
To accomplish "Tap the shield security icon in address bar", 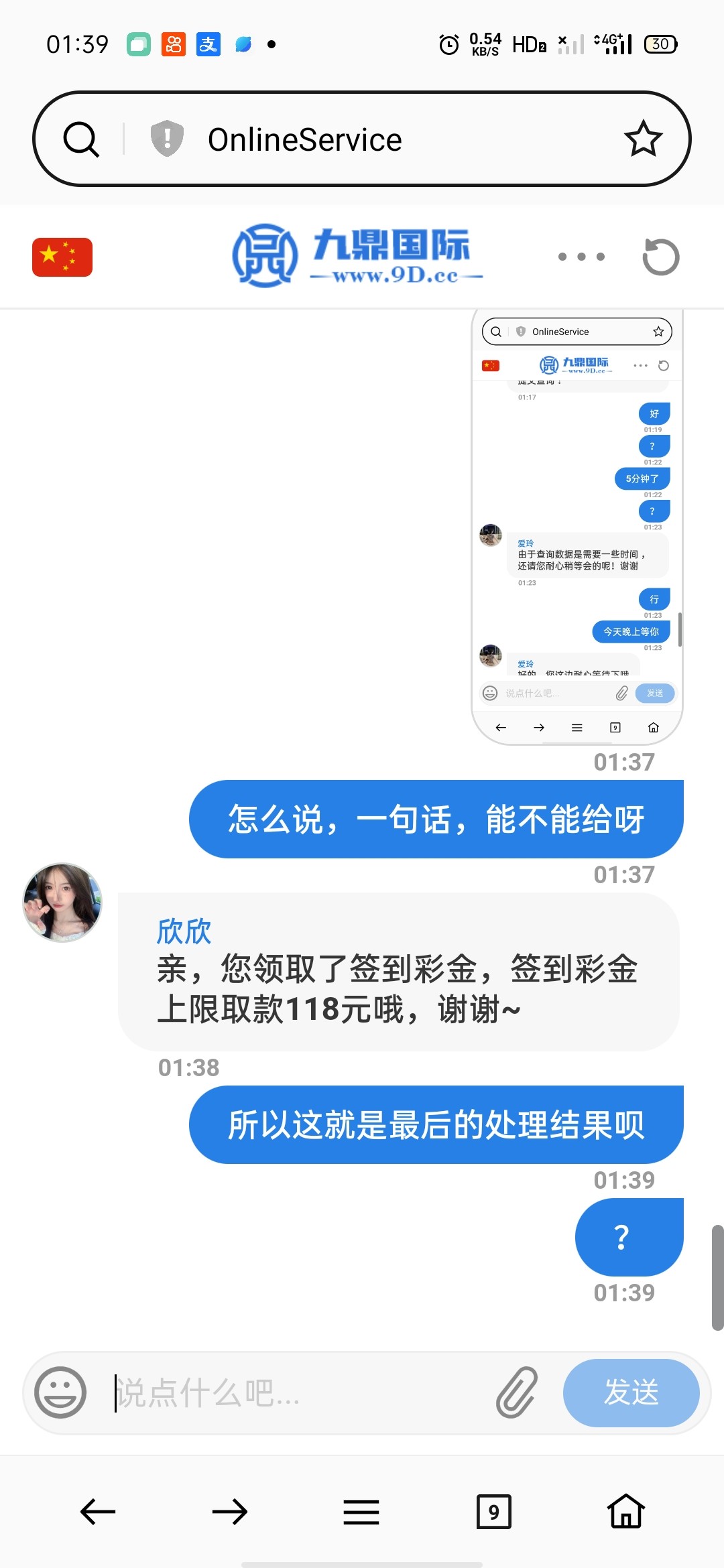I will click(x=166, y=139).
